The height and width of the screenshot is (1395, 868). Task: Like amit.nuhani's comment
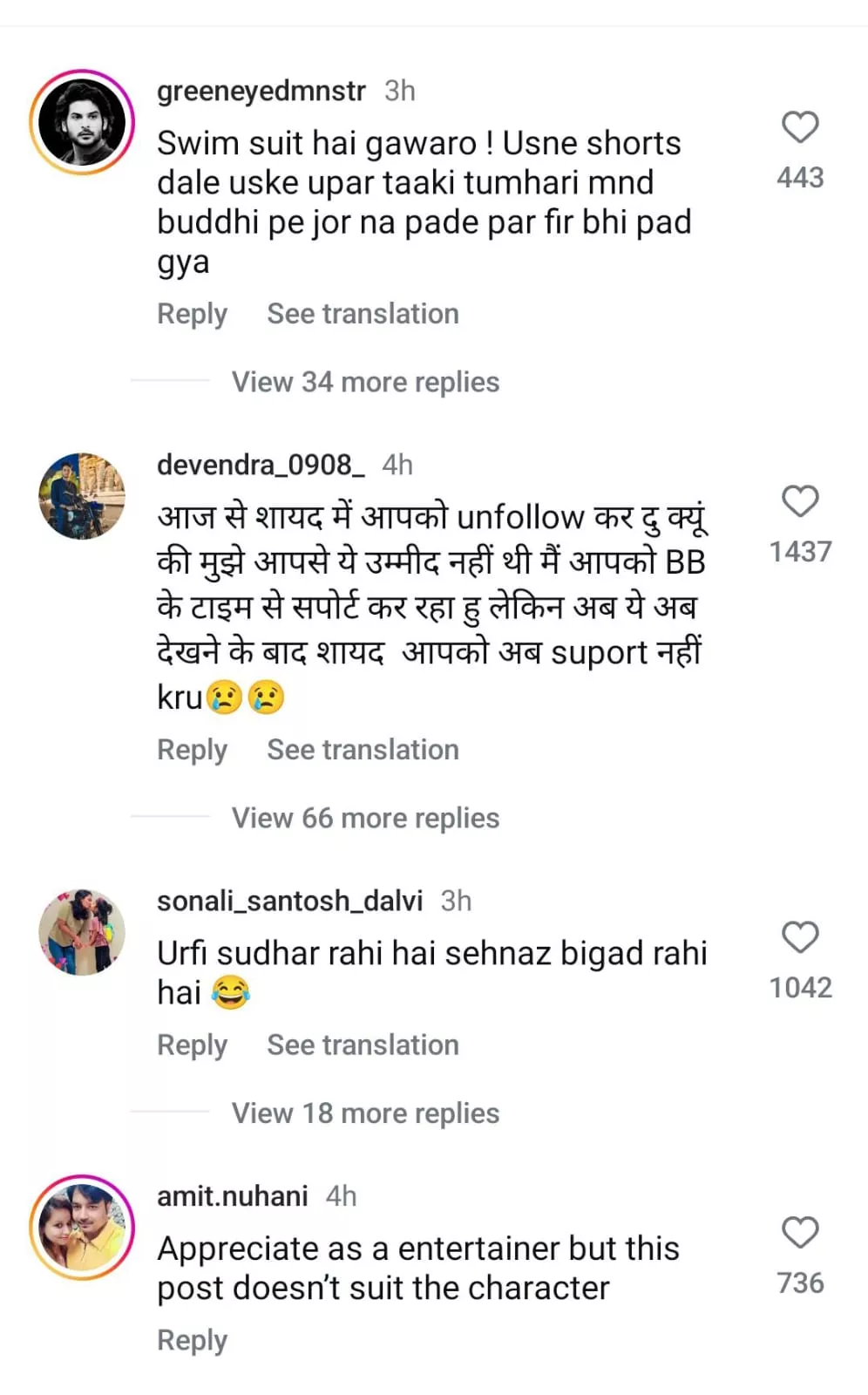799,1233
